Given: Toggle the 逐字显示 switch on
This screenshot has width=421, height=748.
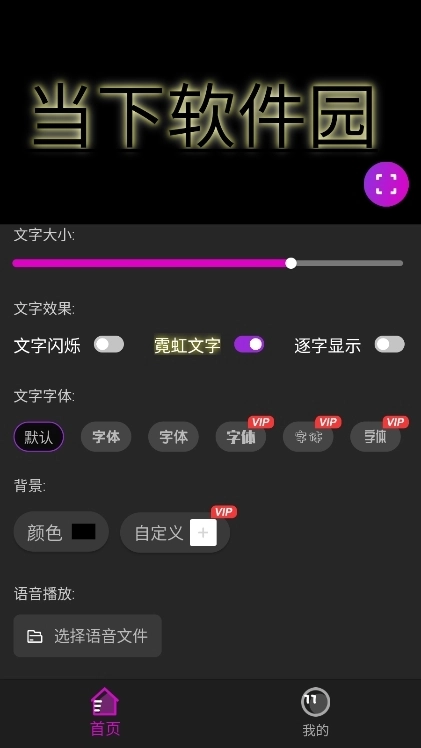Looking at the screenshot, I should pos(390,344).
